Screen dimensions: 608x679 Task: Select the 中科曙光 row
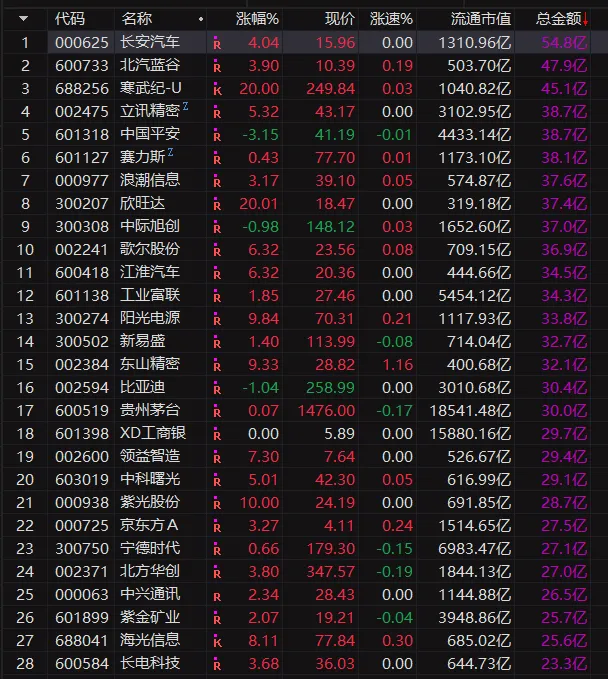(297, 479)
